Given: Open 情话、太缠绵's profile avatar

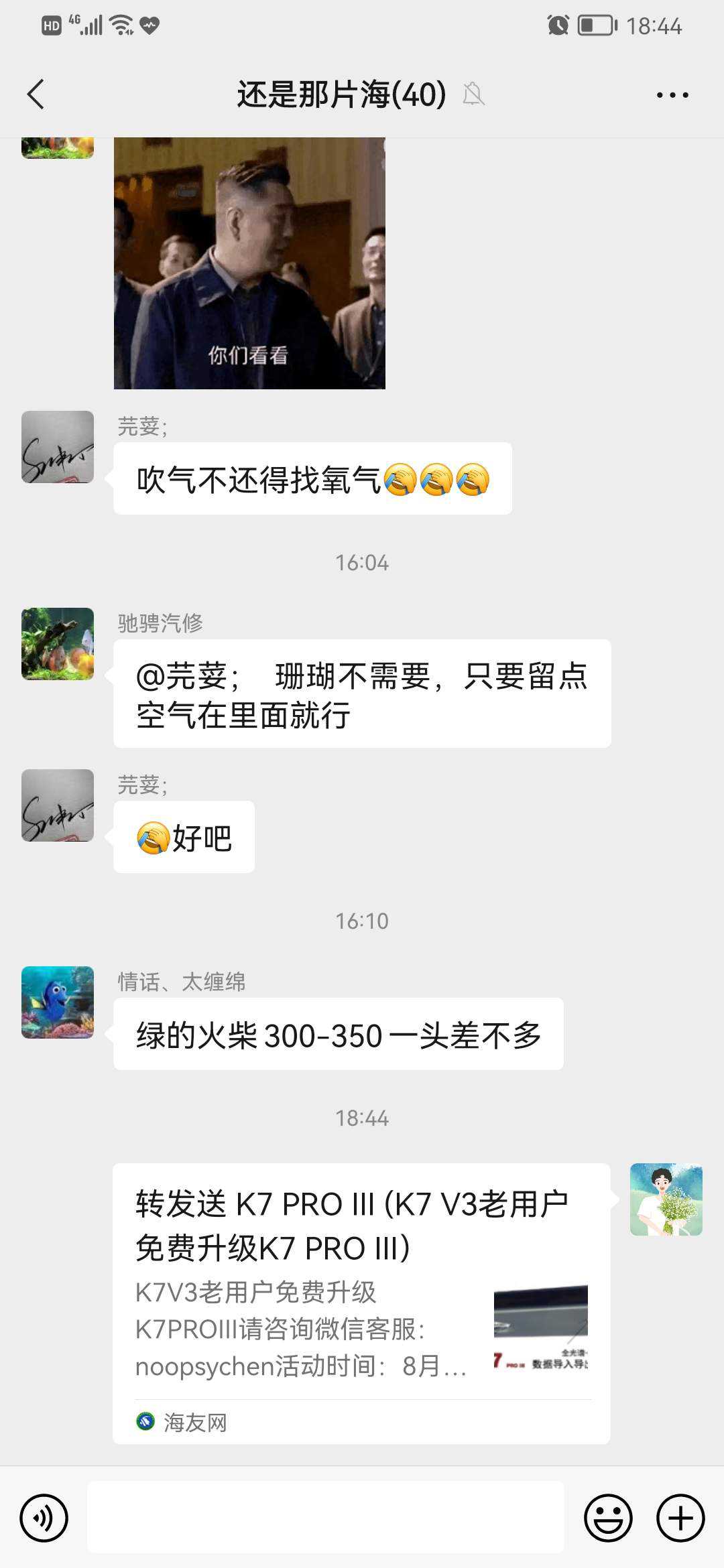Looking at the screenshot, I should [58, 1002].
